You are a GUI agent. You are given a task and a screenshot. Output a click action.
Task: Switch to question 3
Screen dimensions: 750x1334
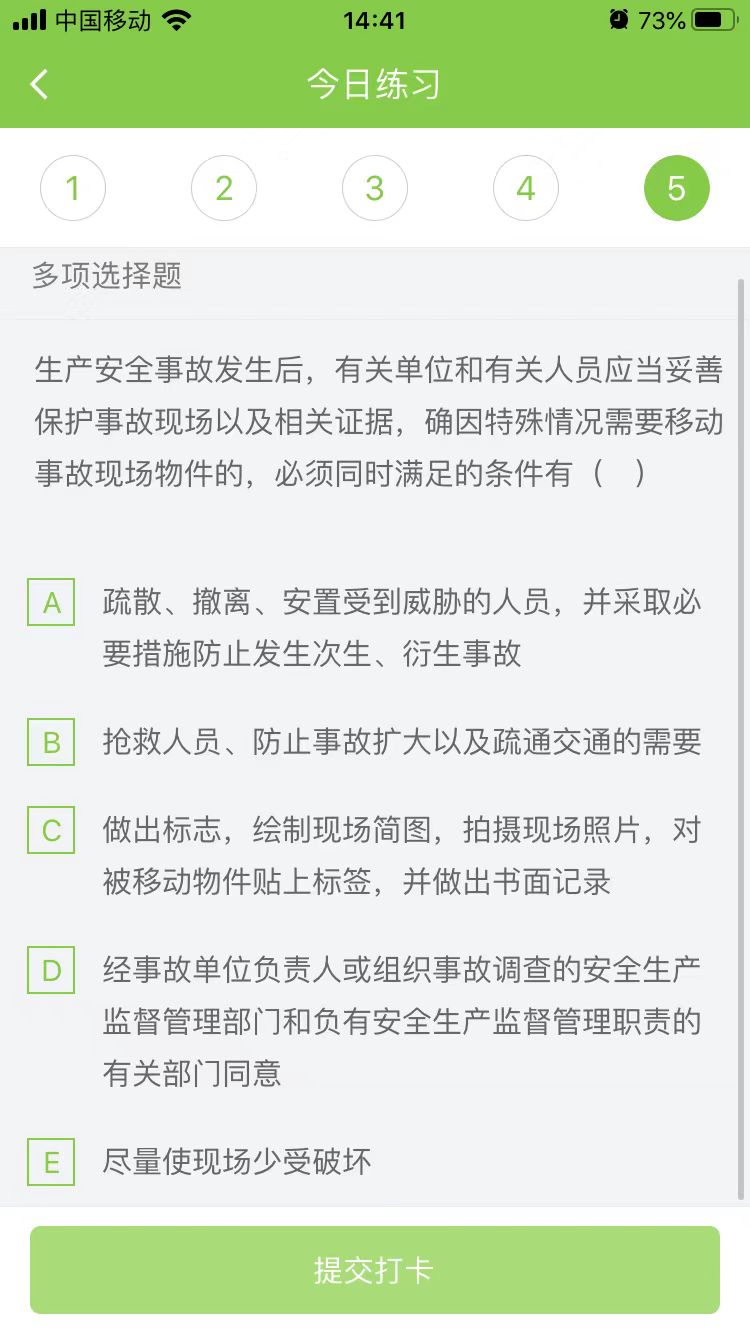point(375,188)
